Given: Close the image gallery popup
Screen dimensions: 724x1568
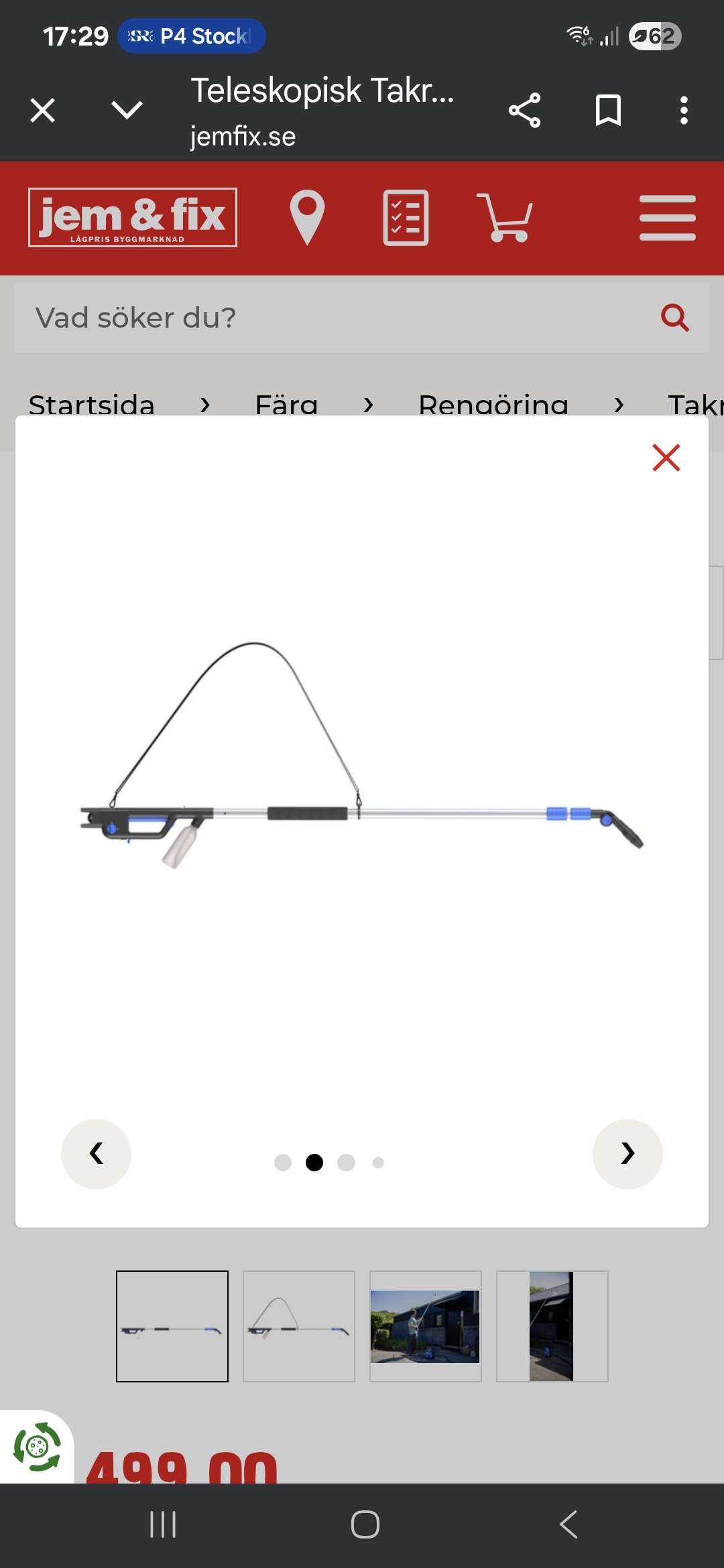Looking at the screenshot, I should 666,458.
